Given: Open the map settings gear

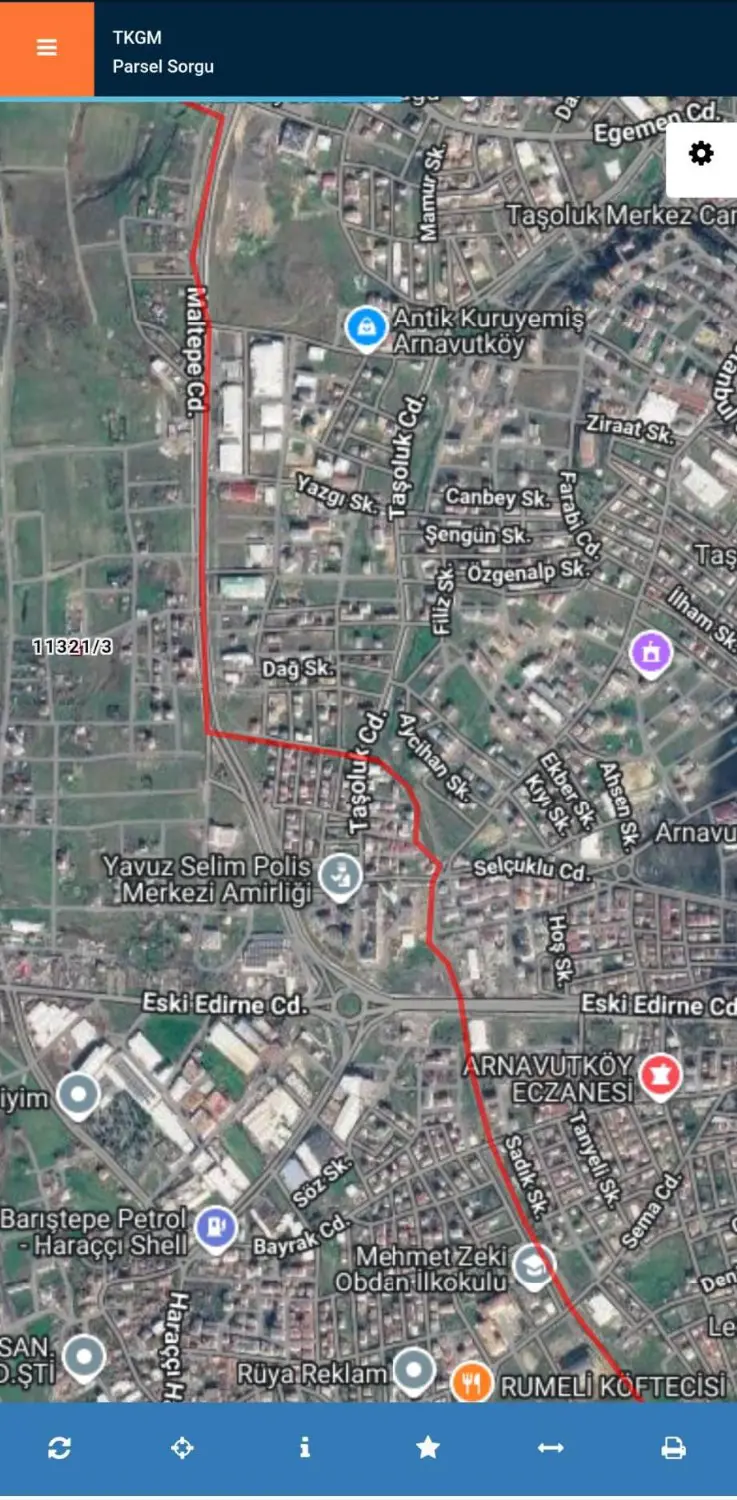Looking at the screenshot, I should coord(701,154).
